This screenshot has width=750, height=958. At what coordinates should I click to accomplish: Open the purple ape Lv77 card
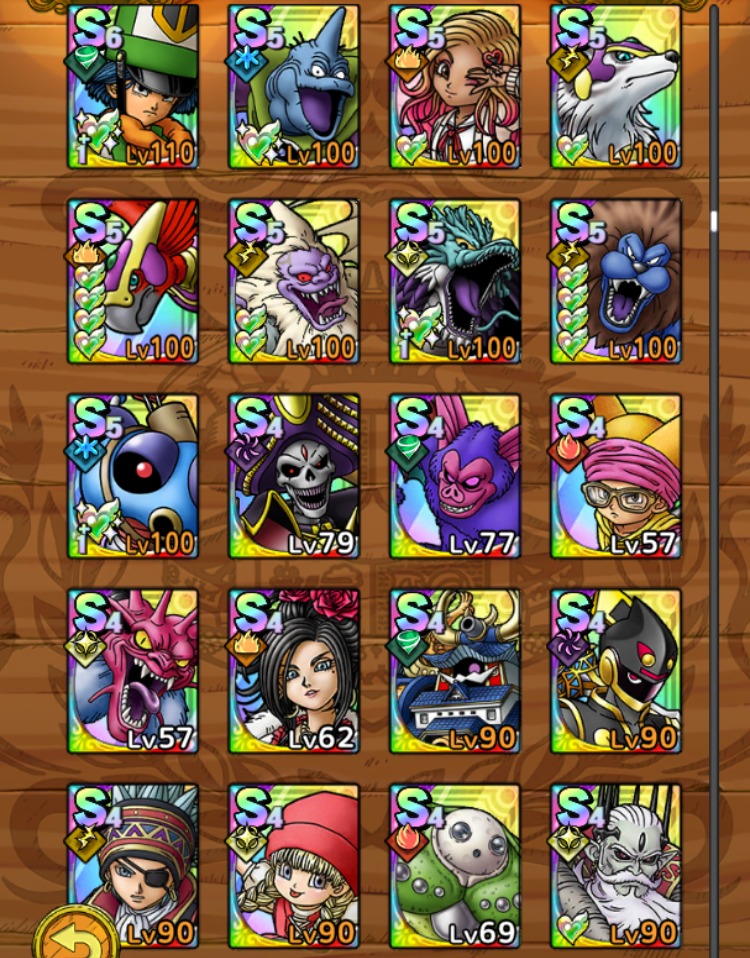(x=455, y=476)
